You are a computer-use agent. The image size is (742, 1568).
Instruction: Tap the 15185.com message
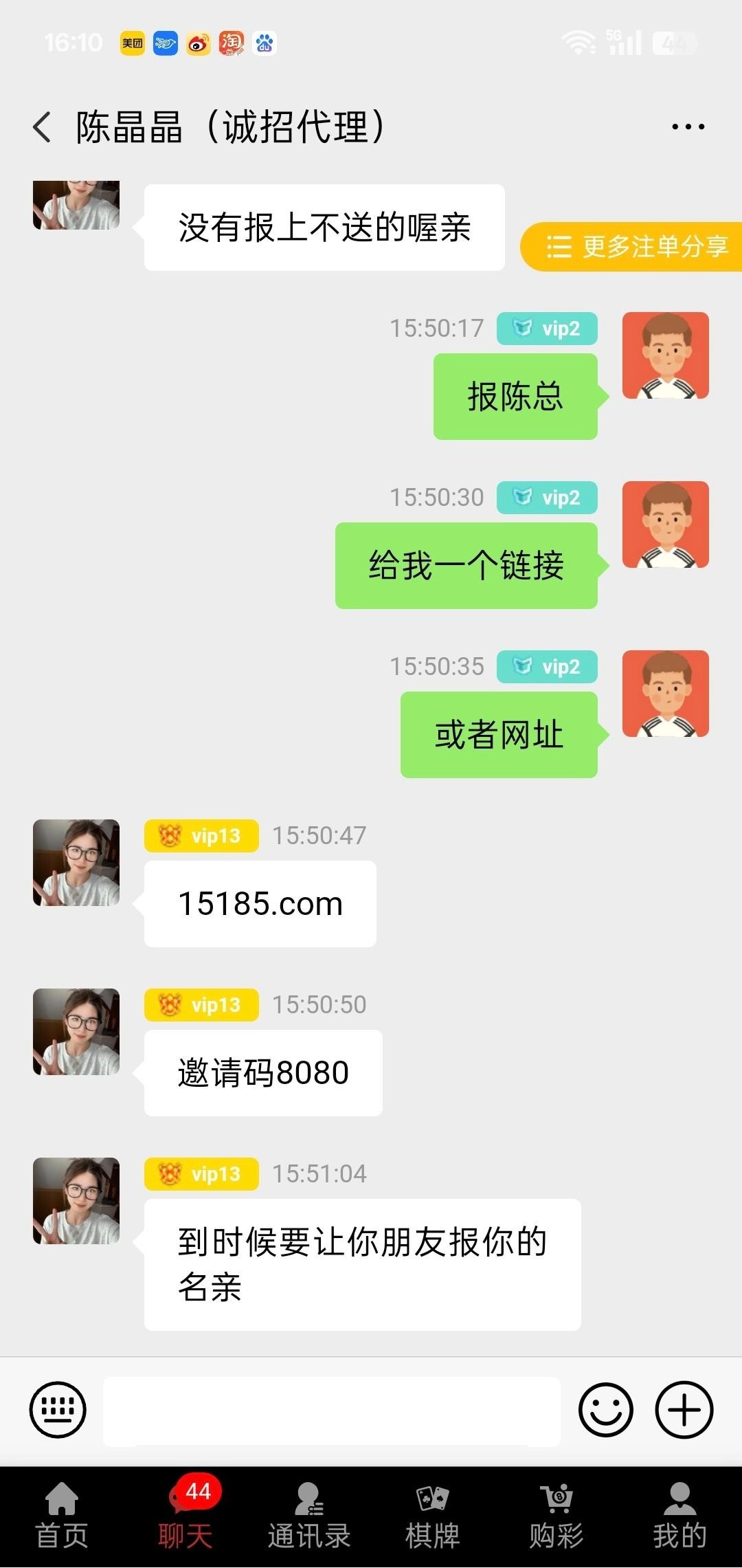coord(260,904)
